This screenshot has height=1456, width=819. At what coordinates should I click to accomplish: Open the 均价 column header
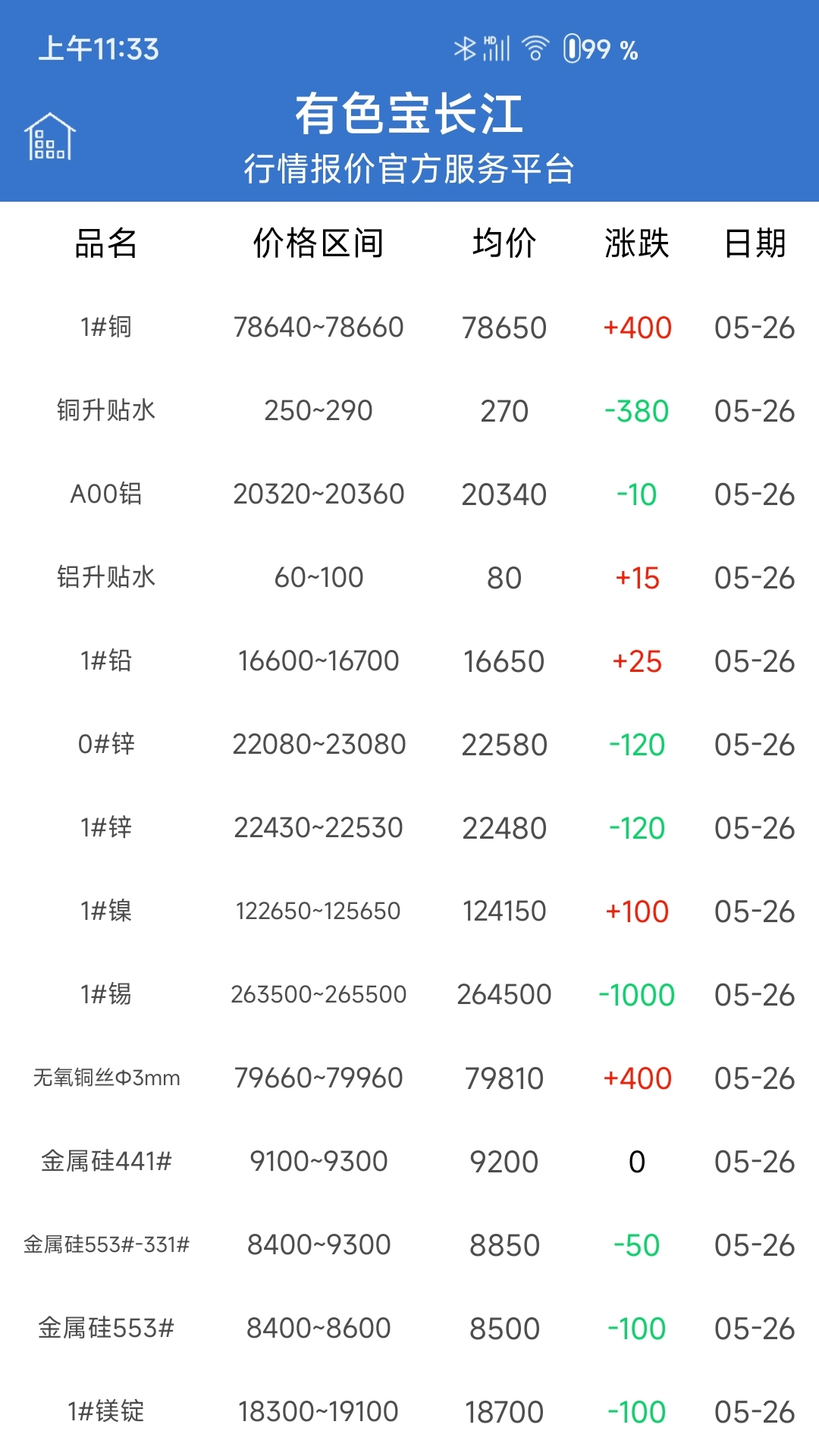503,244
